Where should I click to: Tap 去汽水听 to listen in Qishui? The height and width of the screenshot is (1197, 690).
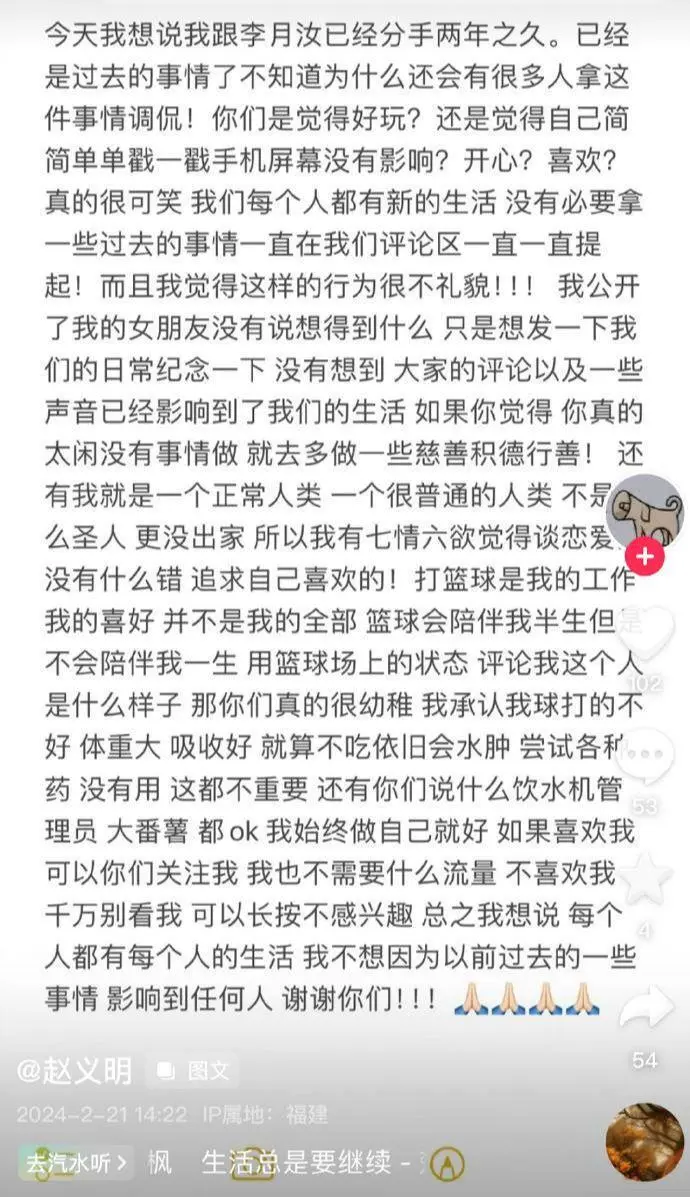pyautogui.click(x=76, y=1163)
